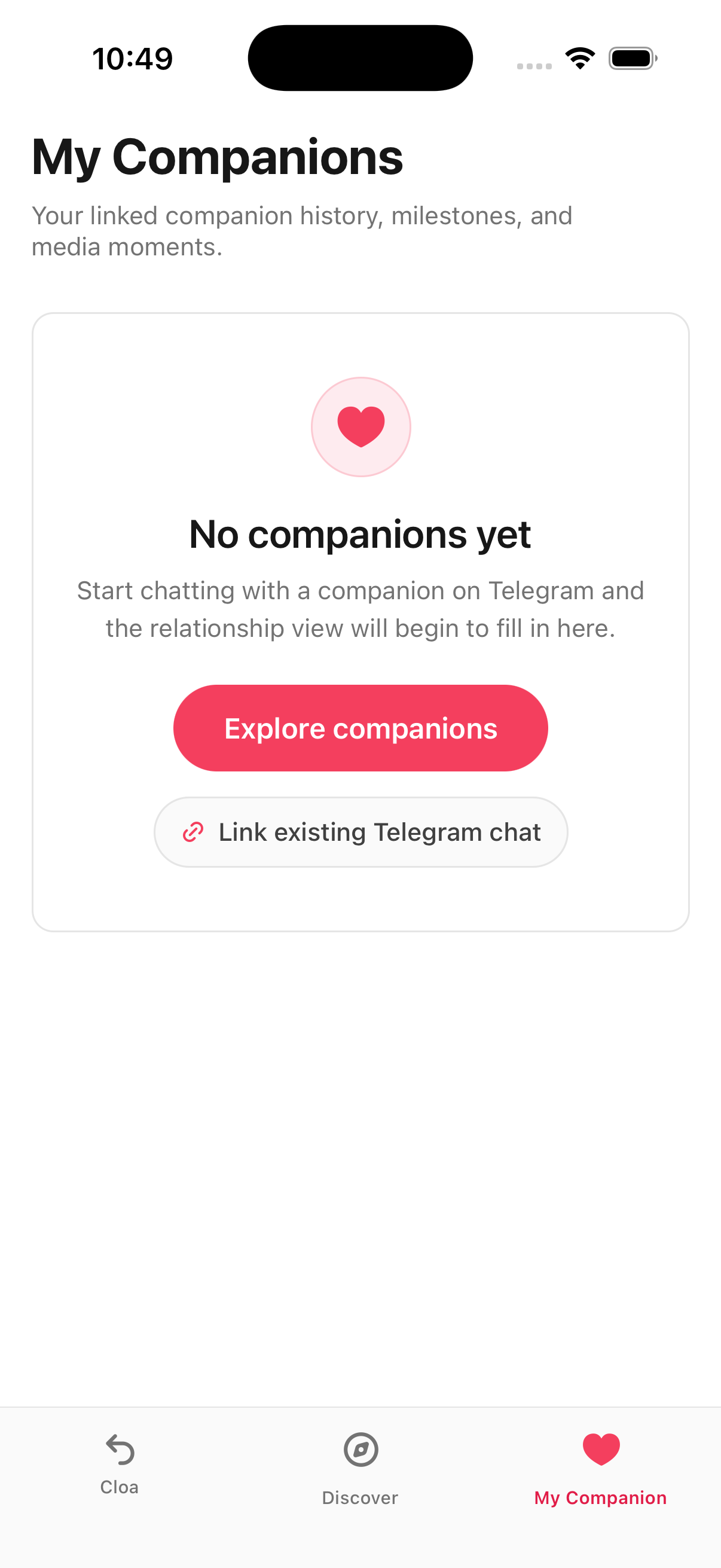Click the My Companions page title
The image size is (721, 1568).
[217, 157]
